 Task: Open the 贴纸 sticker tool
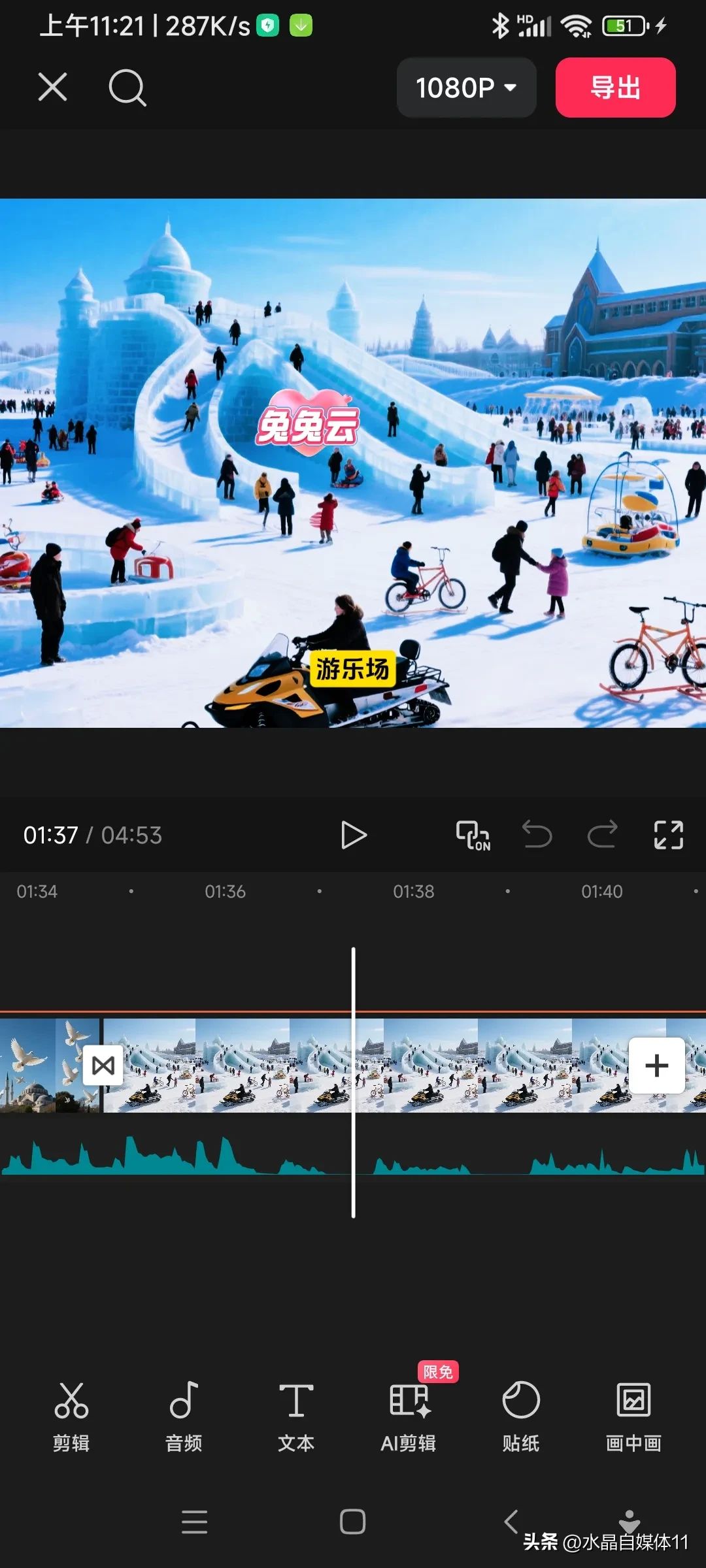pyautogui.click(x=521, y=1415)
